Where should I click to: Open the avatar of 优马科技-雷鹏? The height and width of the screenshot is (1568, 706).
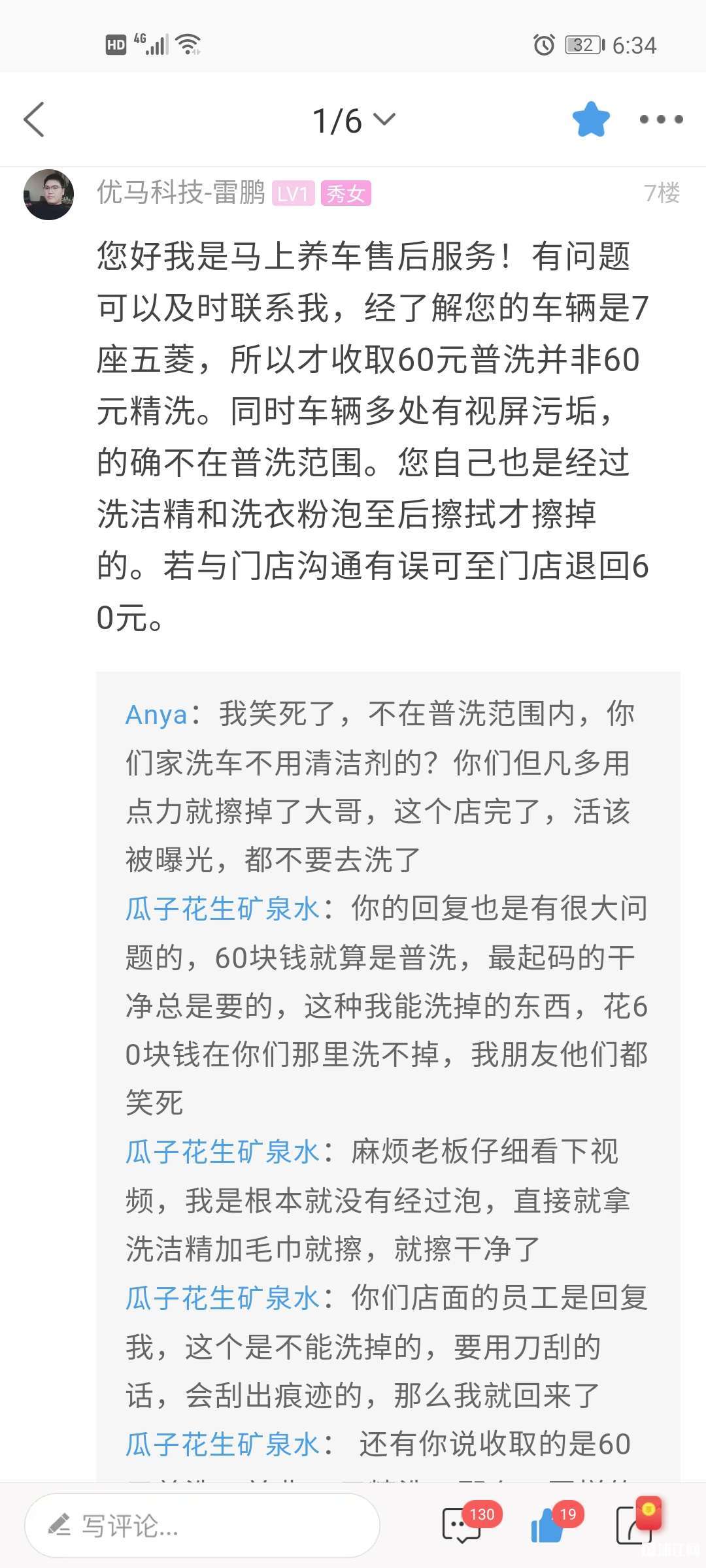[48, 195]
